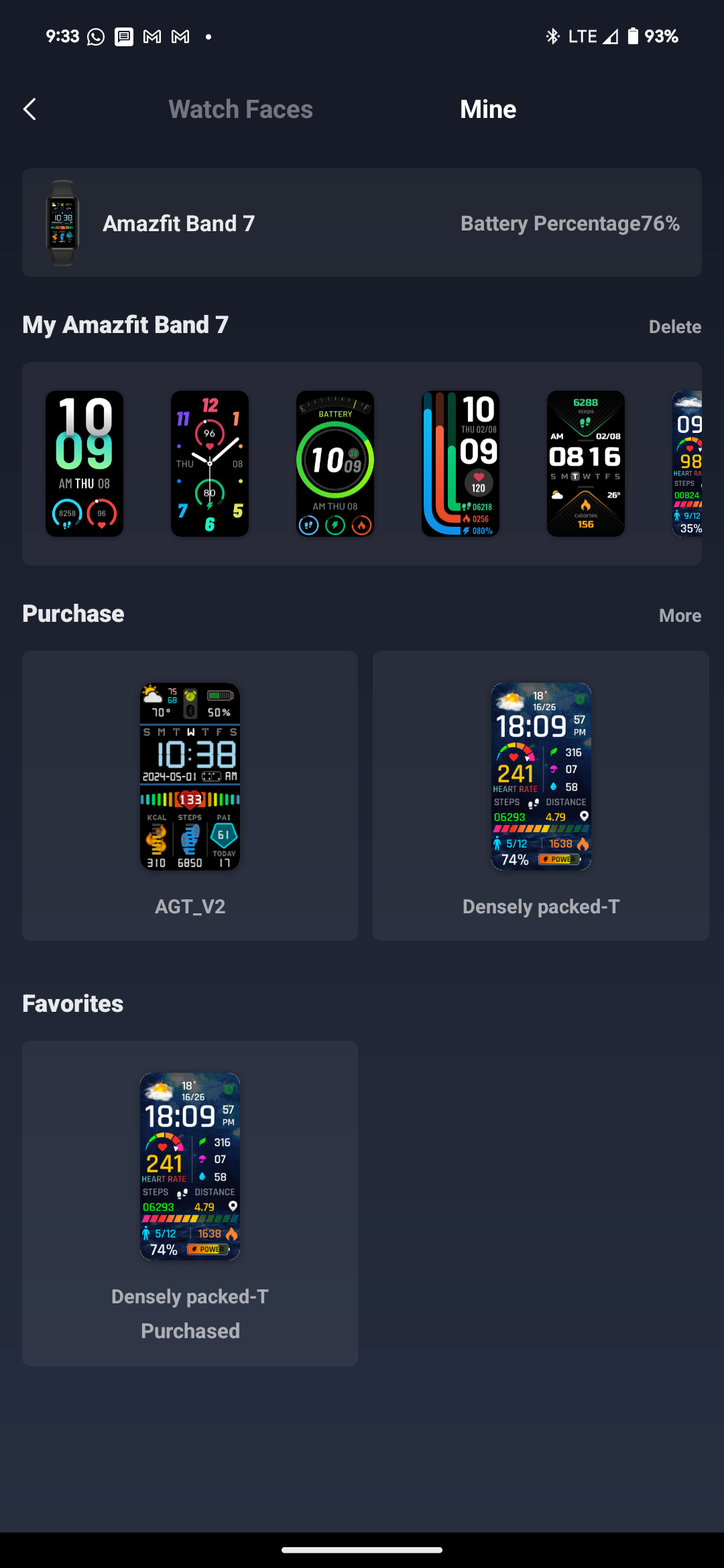The height and width of the screenshot is (1568, 724).
Task: Select the analog colorful-numbers watch face
Action: (x=210, y=464)
